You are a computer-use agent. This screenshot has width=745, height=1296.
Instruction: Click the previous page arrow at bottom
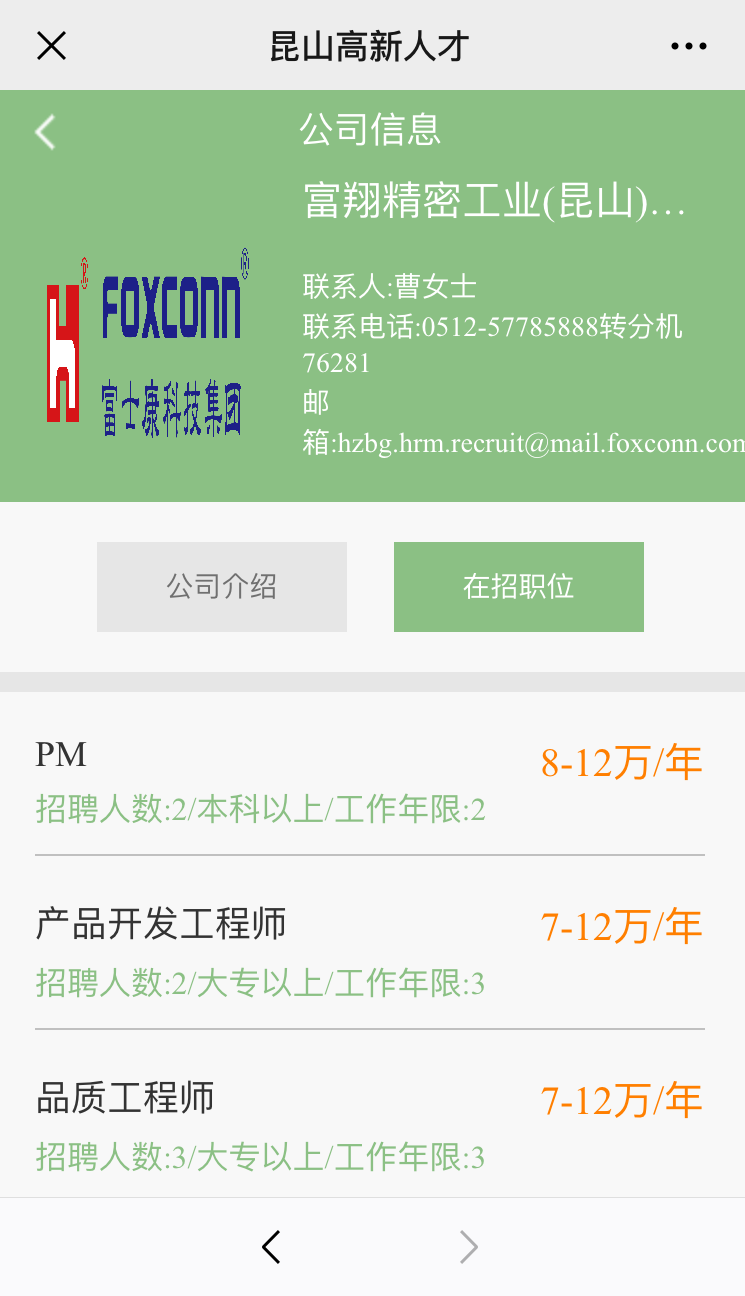coord(270,1247)
